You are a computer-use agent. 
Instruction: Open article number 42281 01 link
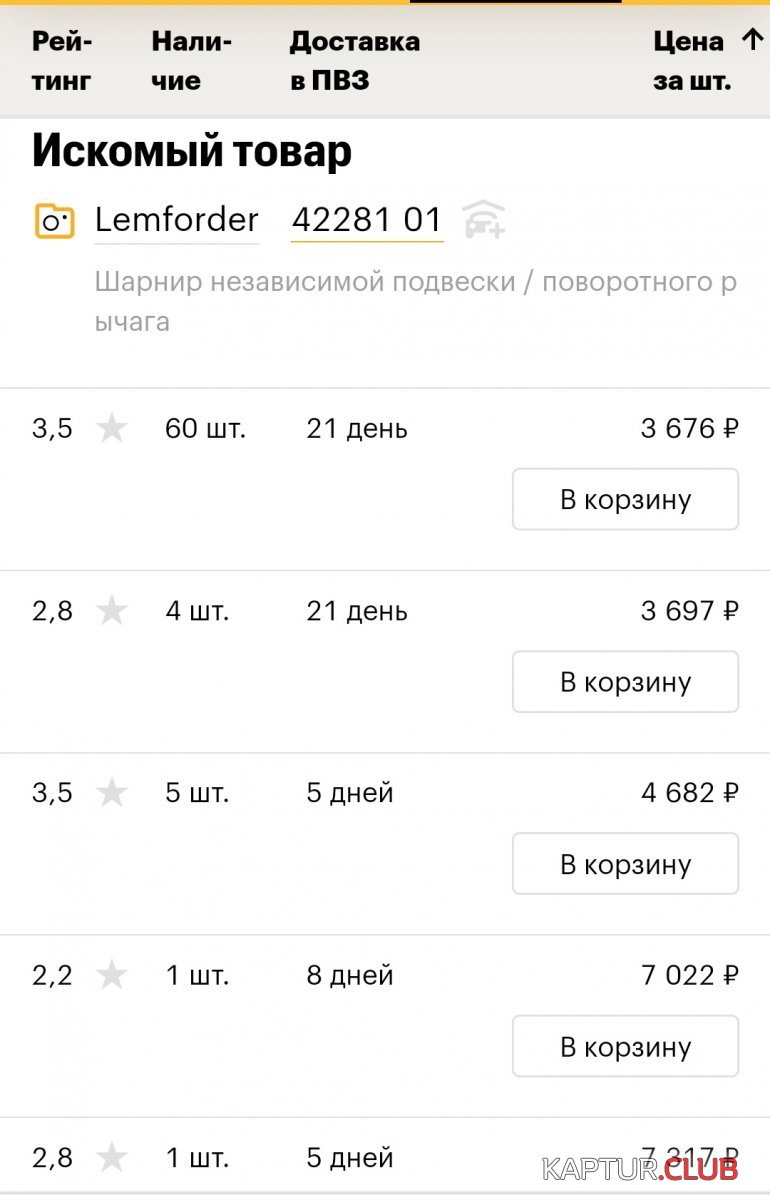pos(366,220)
